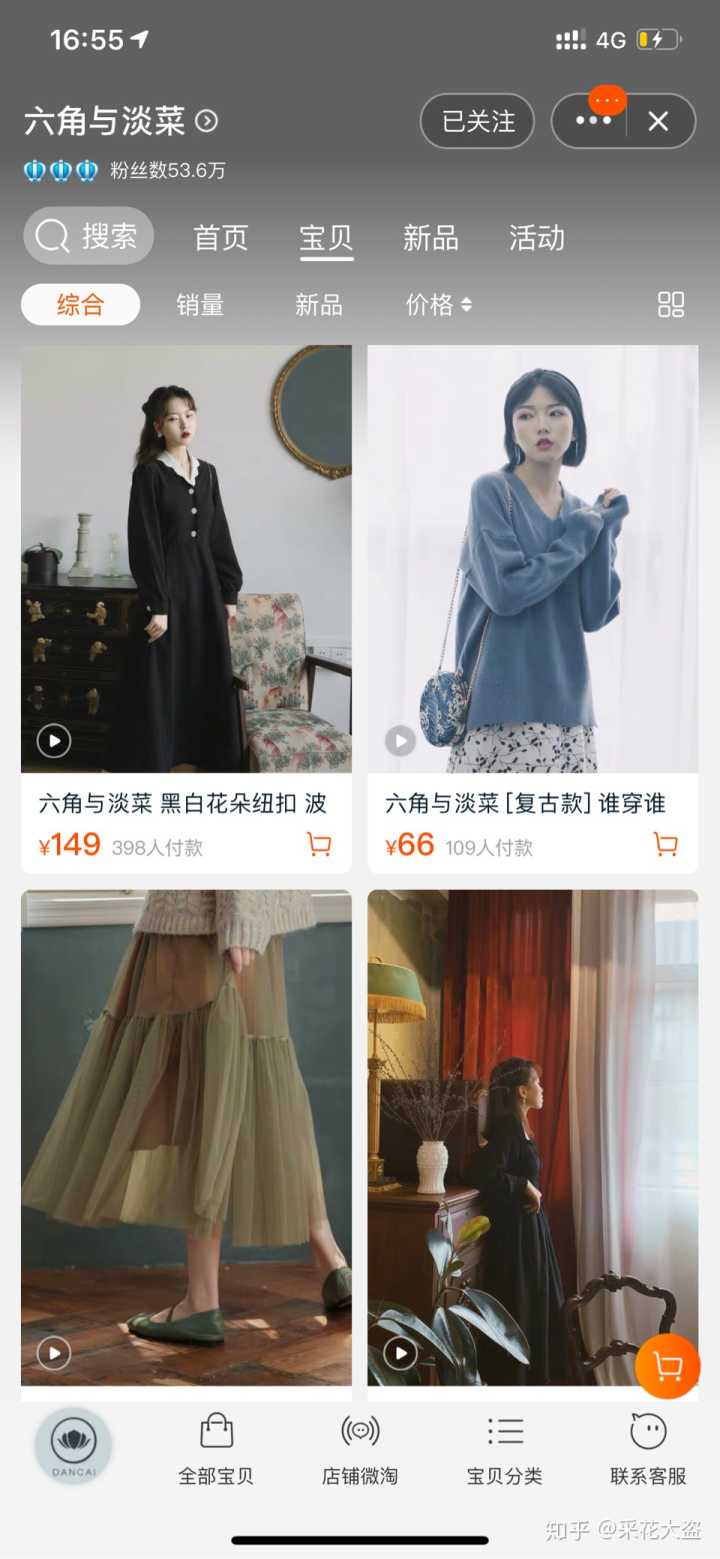
Task: Contact customer service via 联系客服
Action: (x=648, y=1449)
